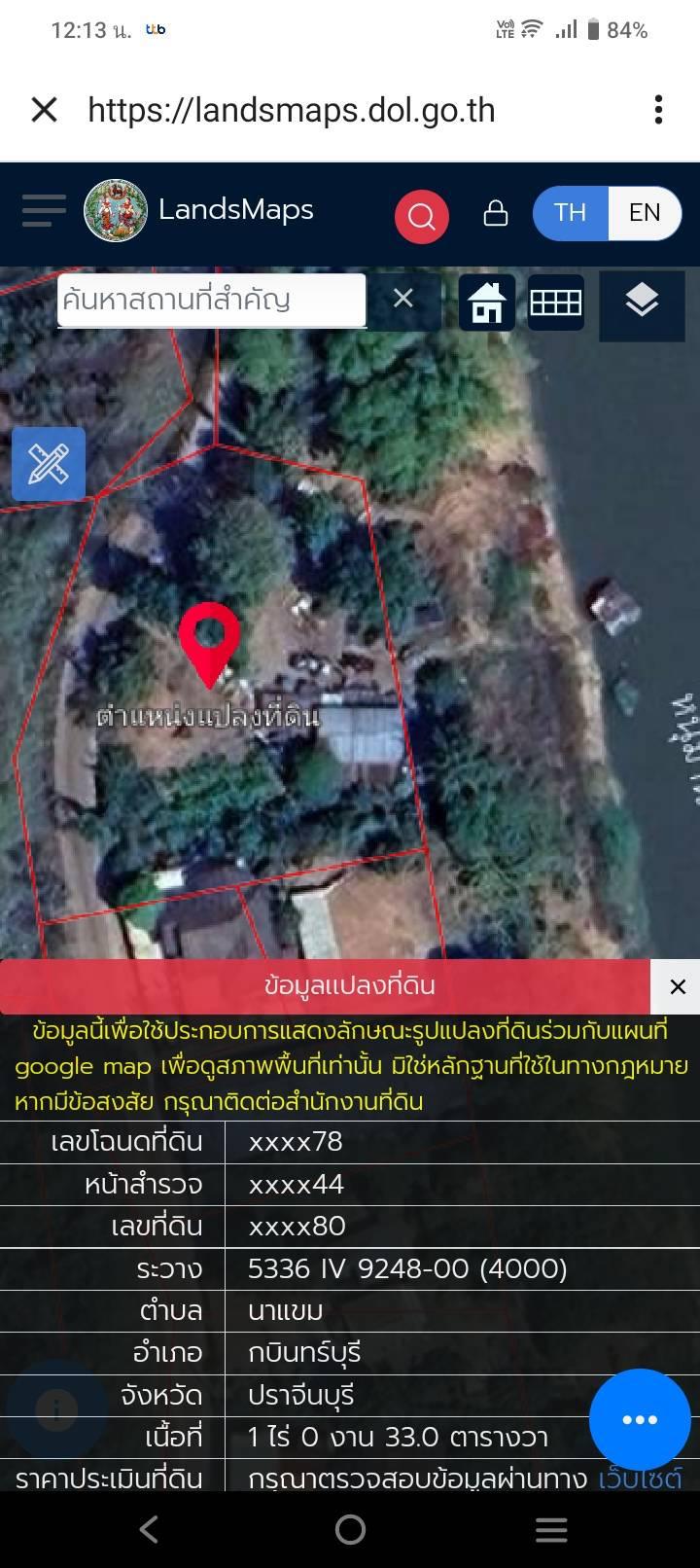Open the LandsMaps hamburger menu
Screen dimensions: 700x1568
44,210
